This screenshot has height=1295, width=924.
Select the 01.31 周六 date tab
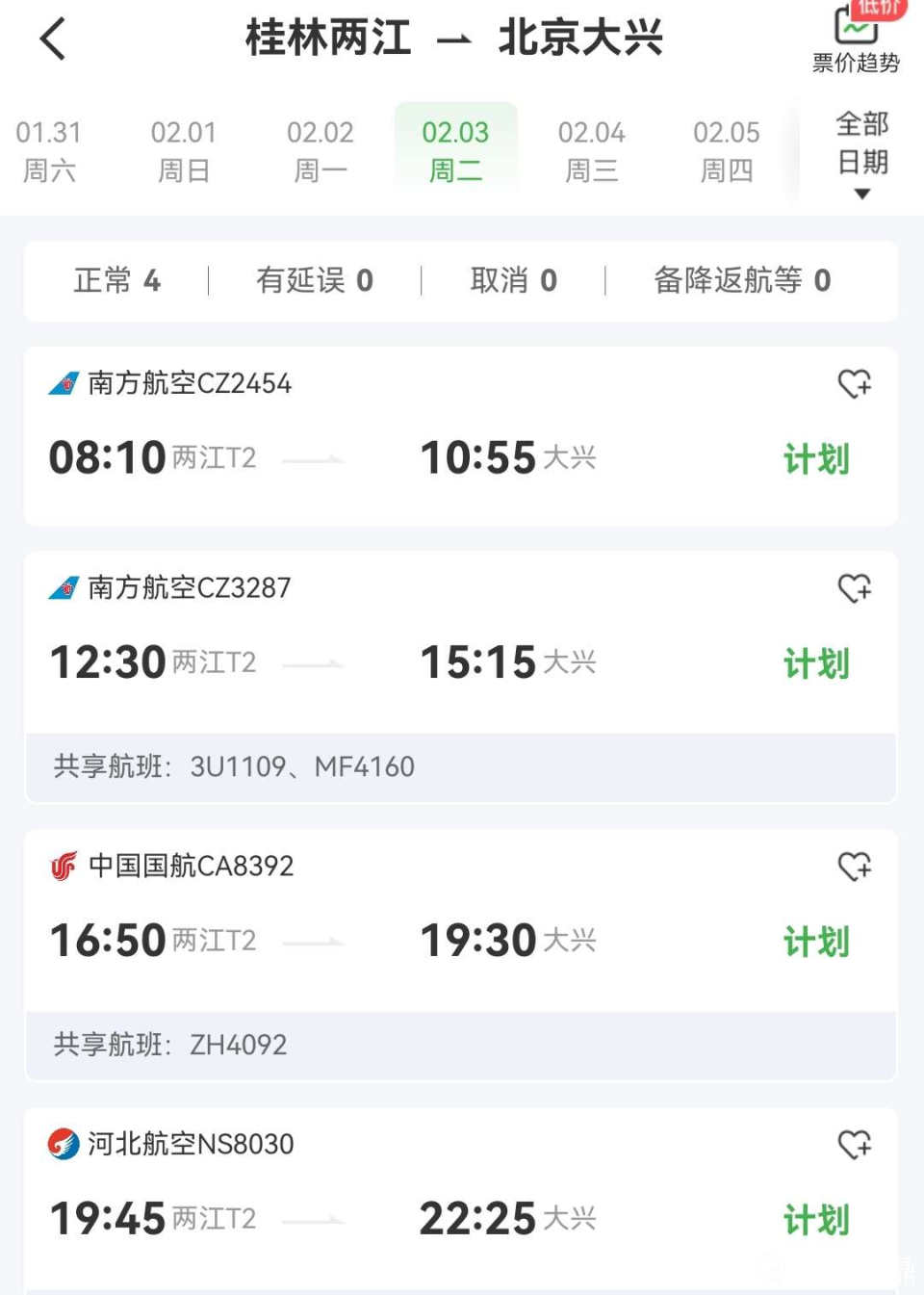[49, 151]
